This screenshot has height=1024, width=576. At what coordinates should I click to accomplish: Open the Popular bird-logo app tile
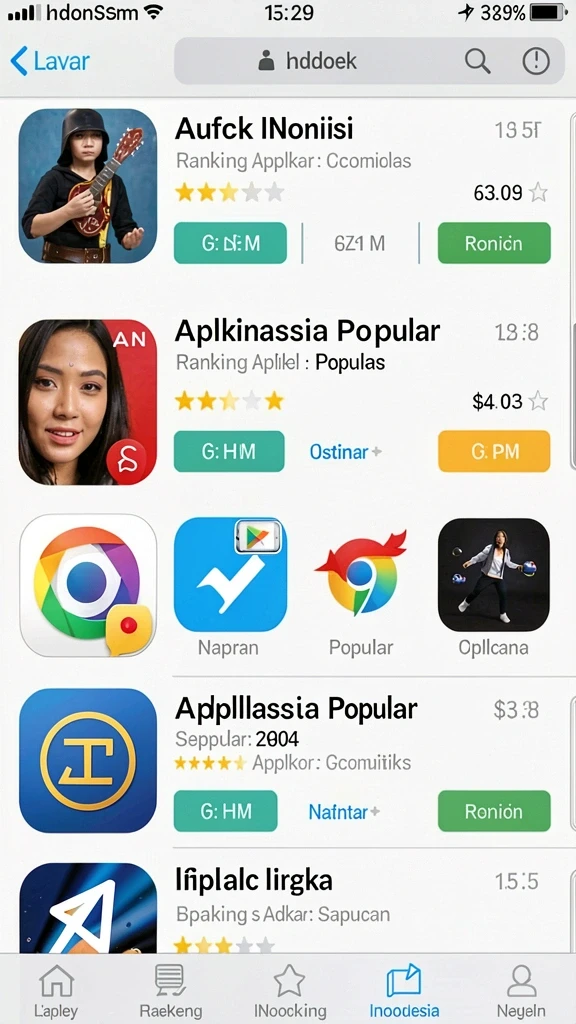[361, 586]
